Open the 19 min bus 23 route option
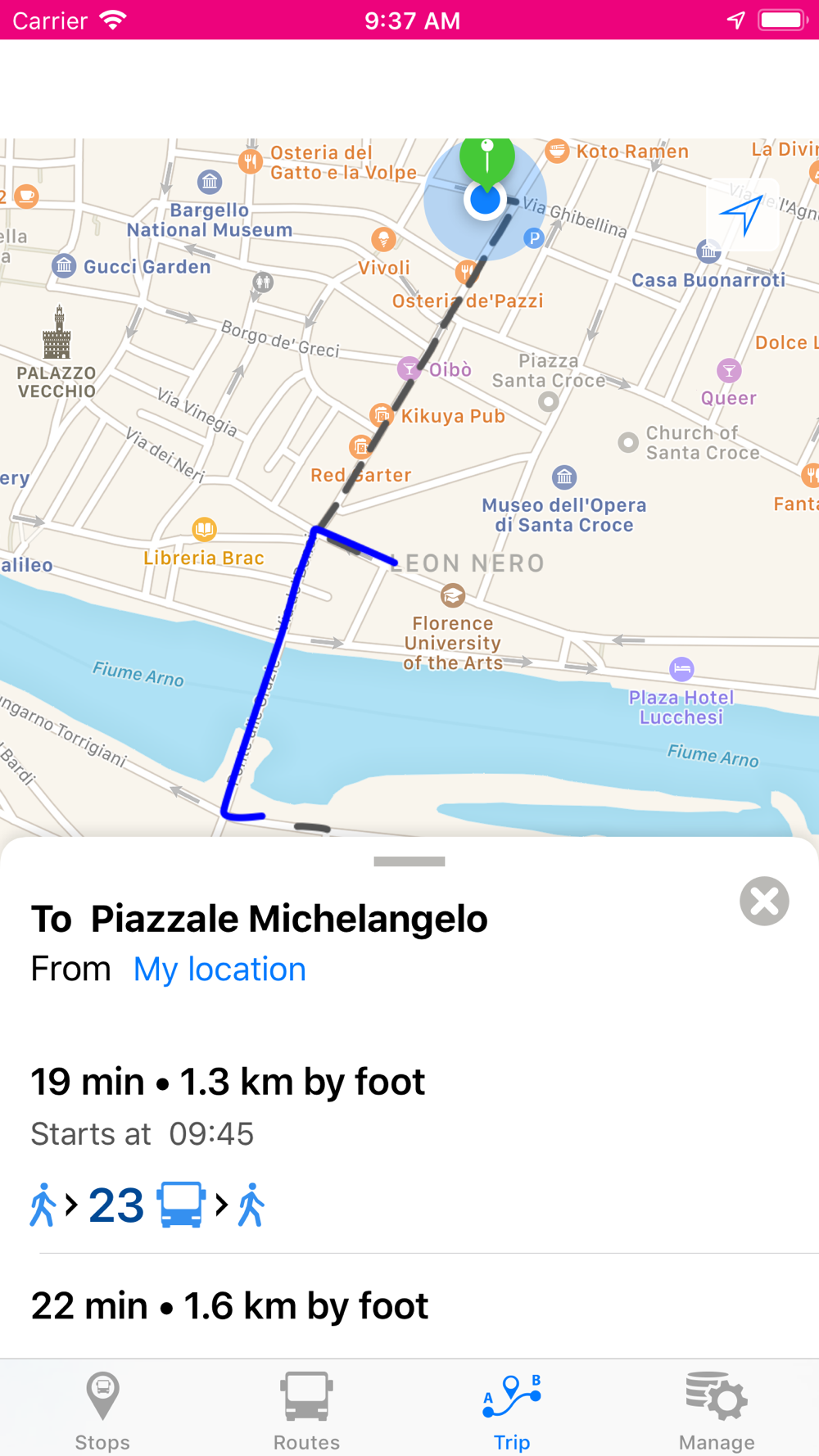This screenshot has height=1456, width=819. click(409, 1145)
